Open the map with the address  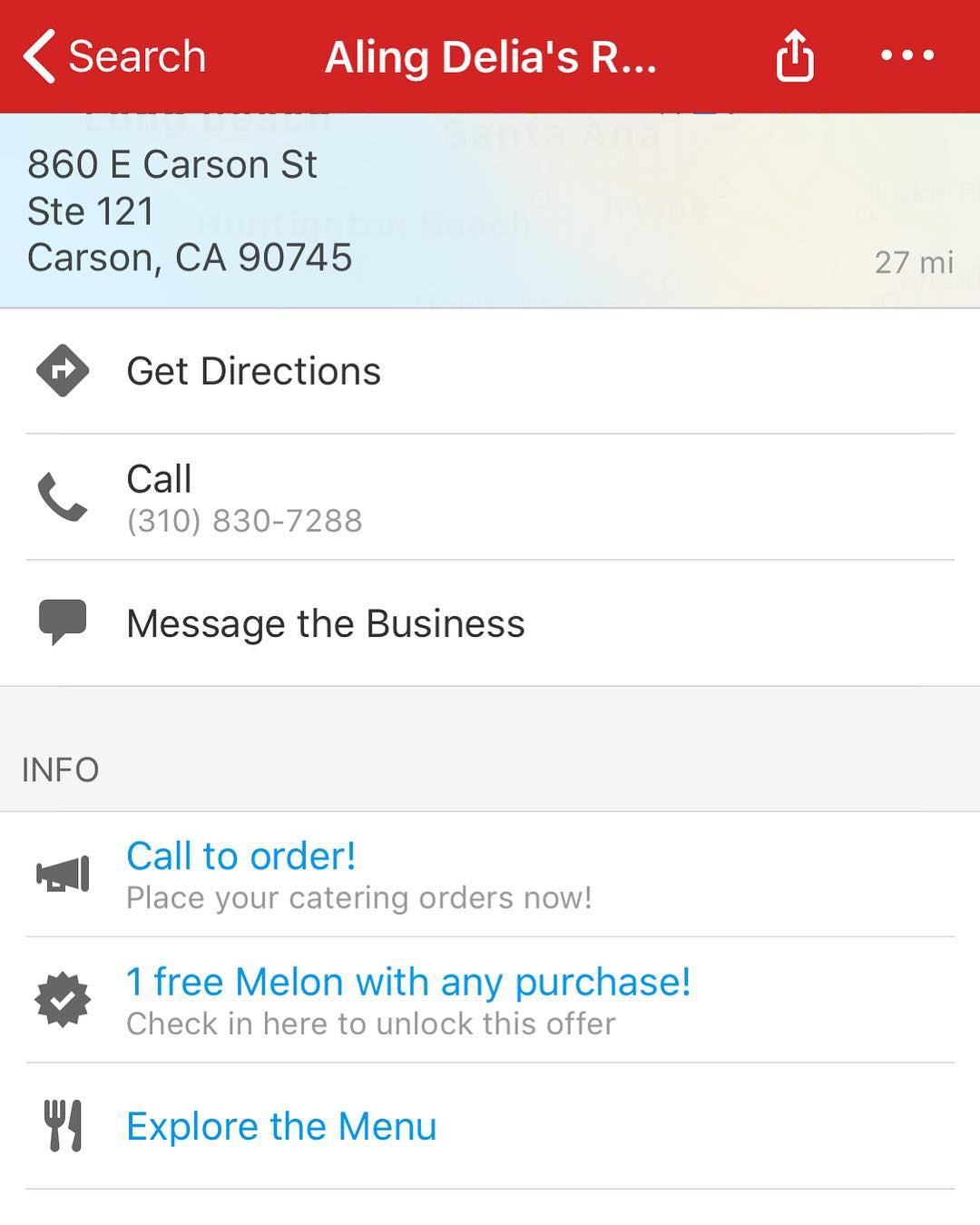pos(490,211)
